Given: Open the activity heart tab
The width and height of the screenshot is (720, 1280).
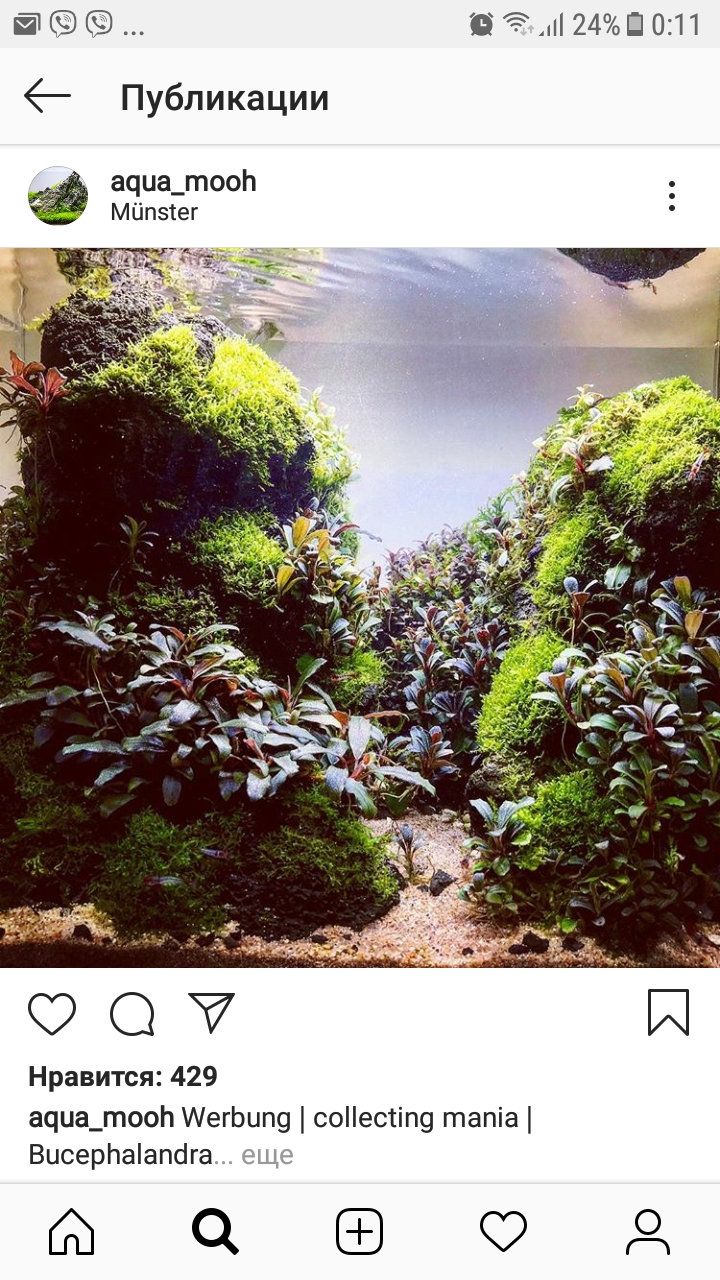Looking at the screenshot, I should tap(503, 1231).
